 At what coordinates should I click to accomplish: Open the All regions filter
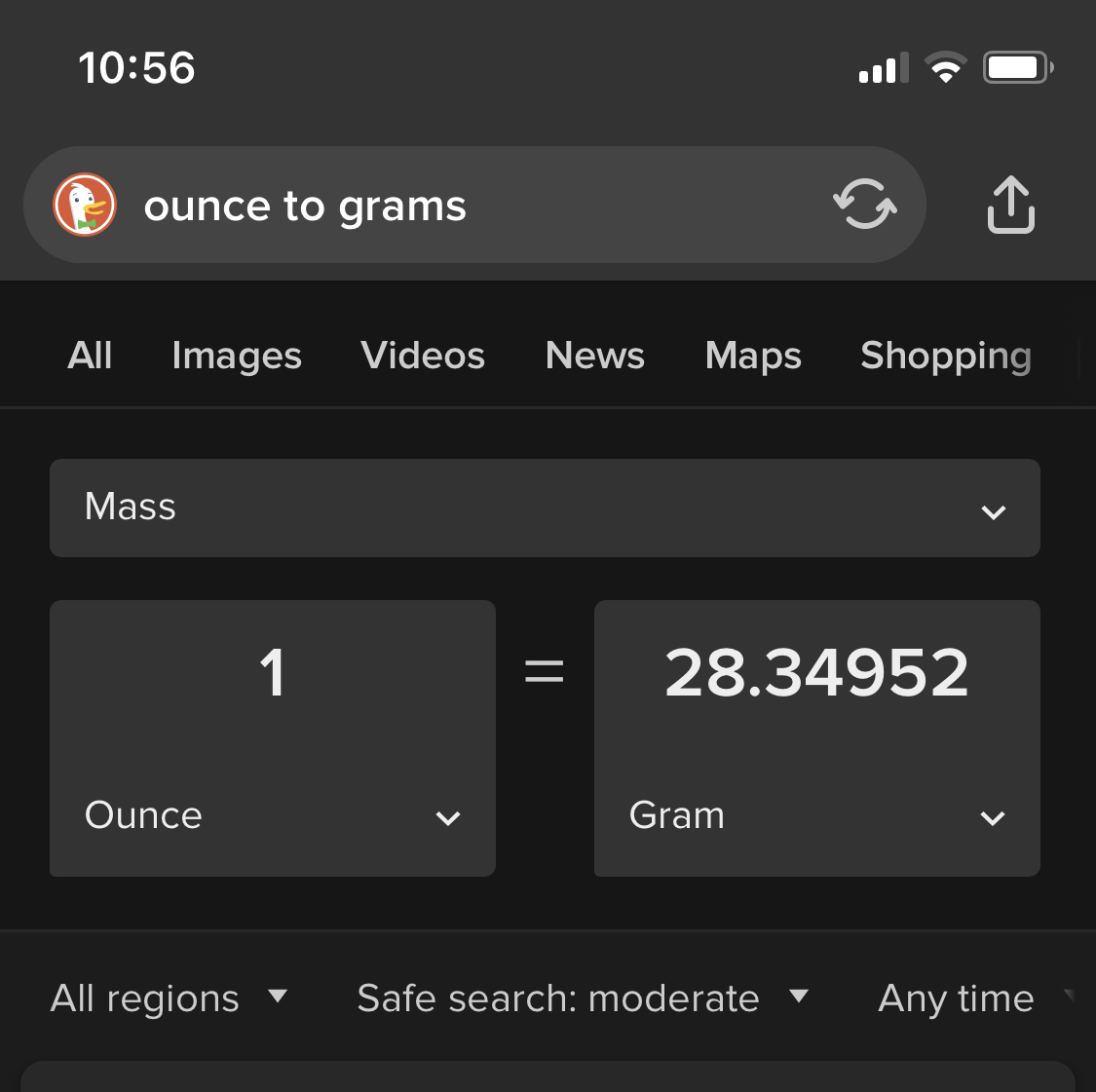169,998
